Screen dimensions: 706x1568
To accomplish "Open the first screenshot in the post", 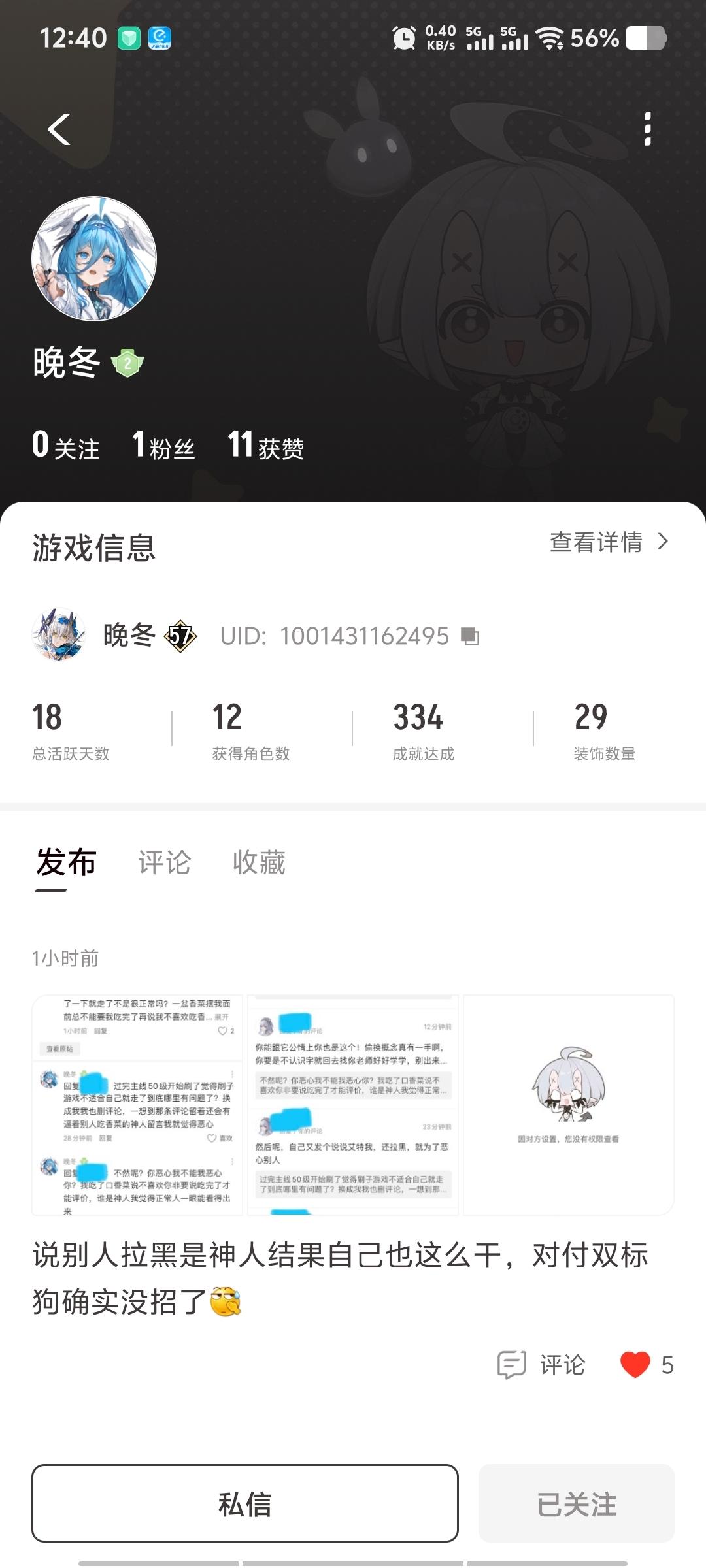I will click(137, 1105).
